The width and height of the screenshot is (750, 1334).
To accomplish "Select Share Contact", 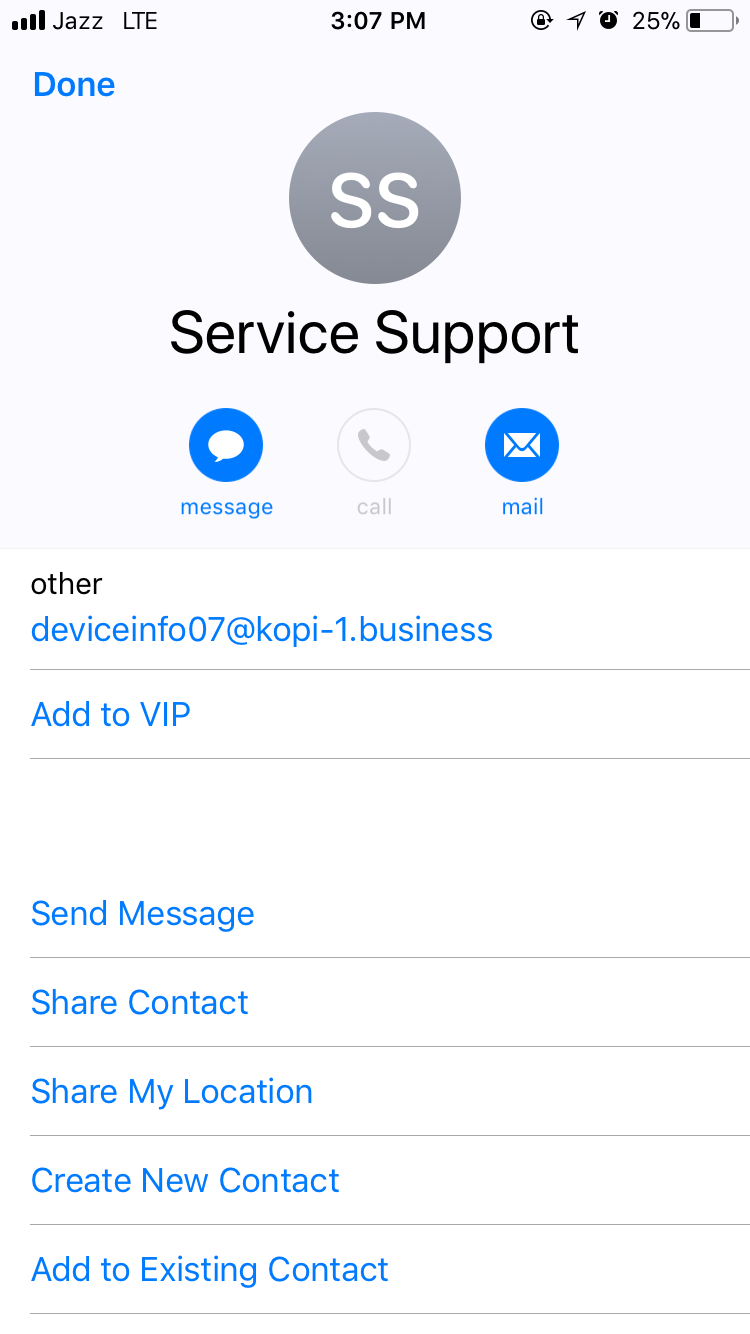I will pyautogui.click(x=140, y=1003).
